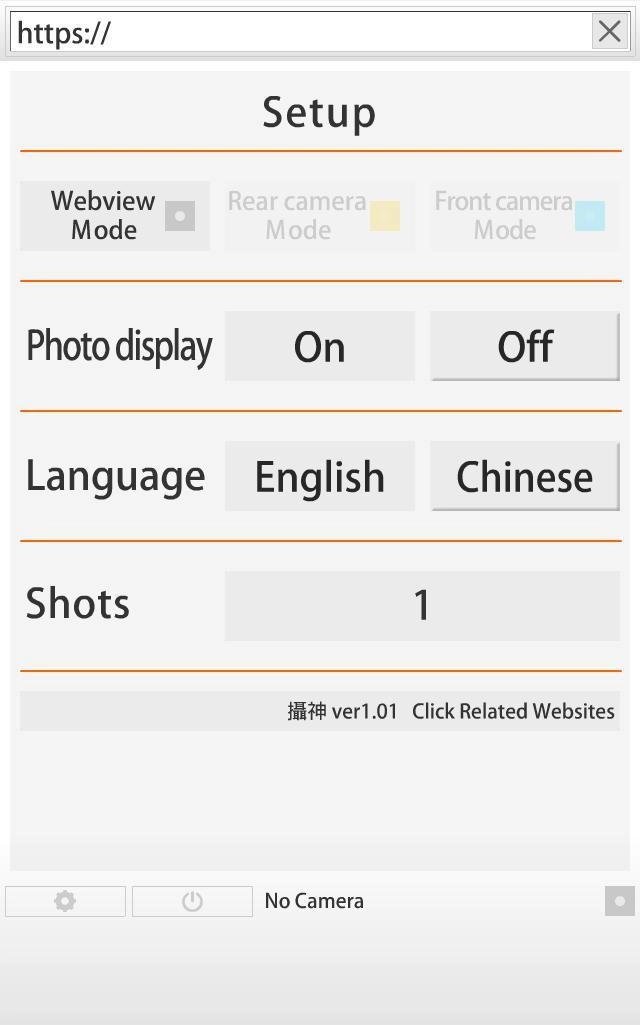Turn Photo display On

(319, 346)
